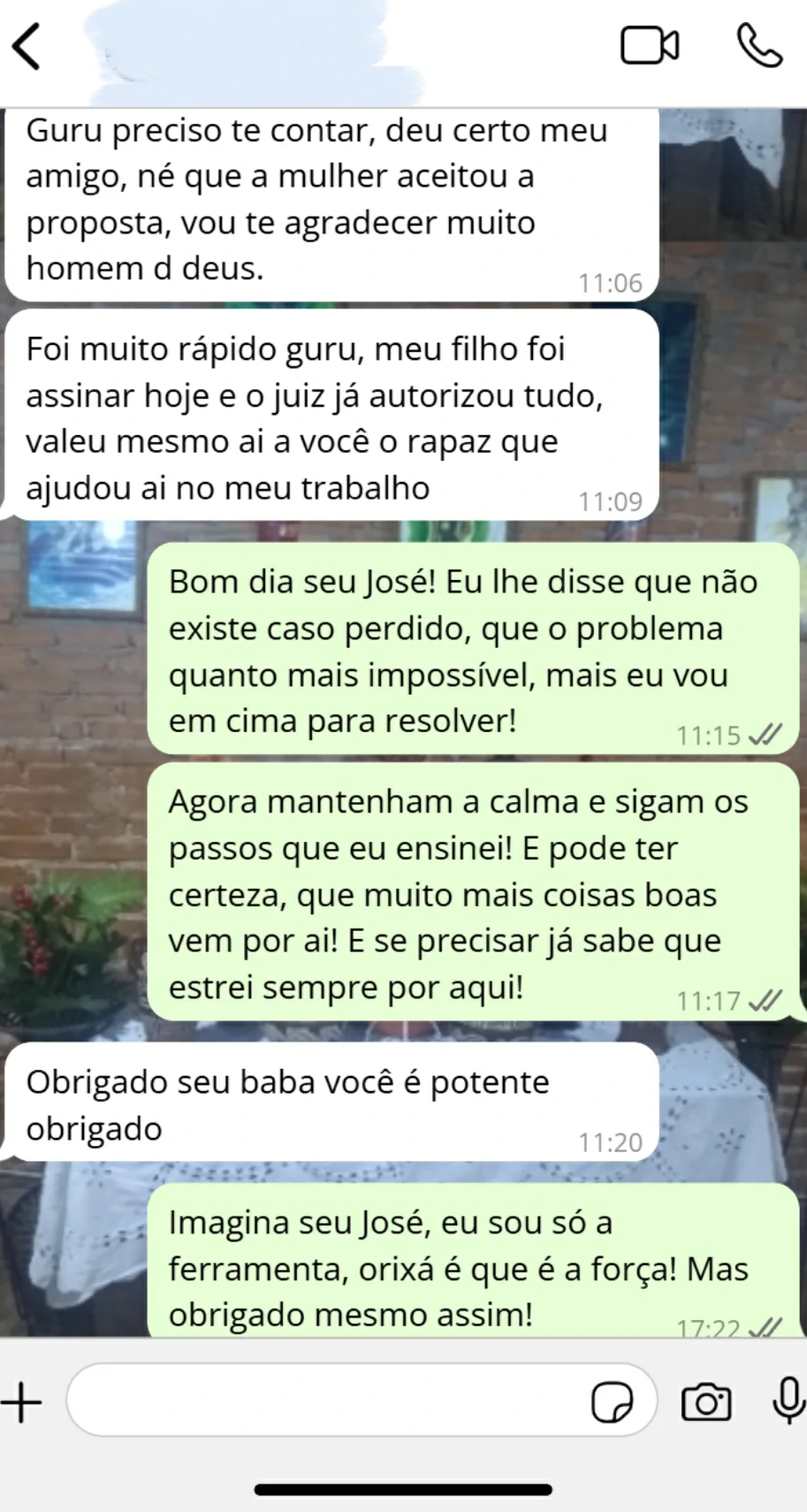Viewport: 807px width, 1512px height.
Task: Start a video call with this contact
Action: pos(650,46)
